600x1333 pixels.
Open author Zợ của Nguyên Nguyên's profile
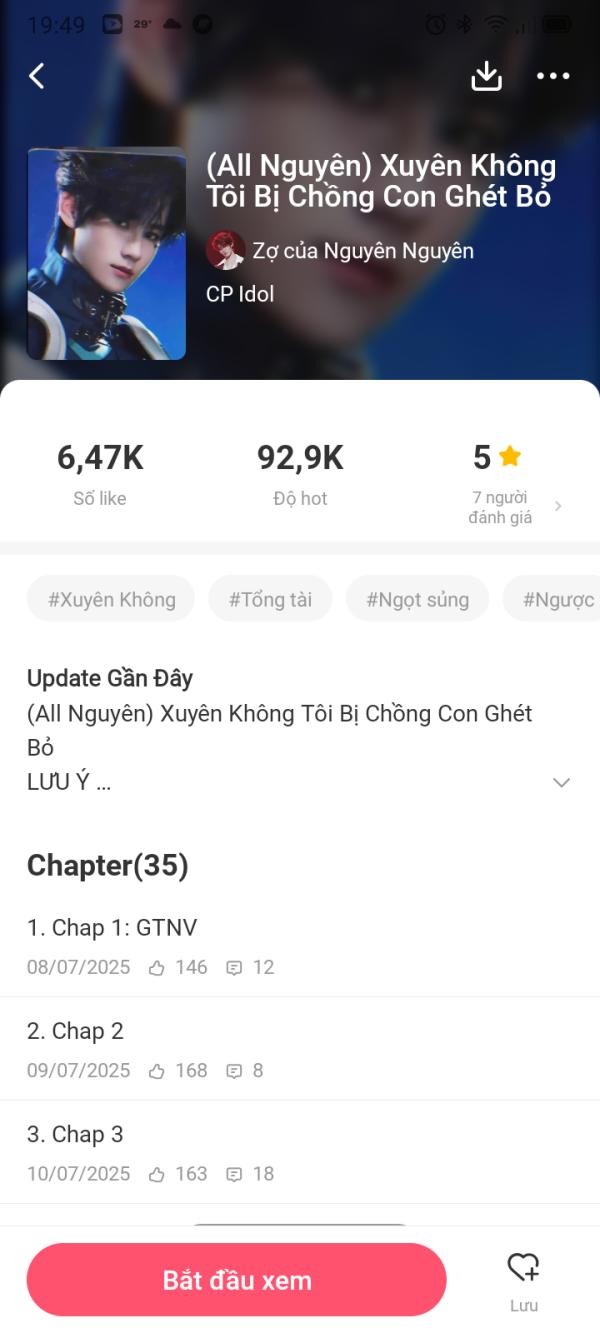coord(340,250)
